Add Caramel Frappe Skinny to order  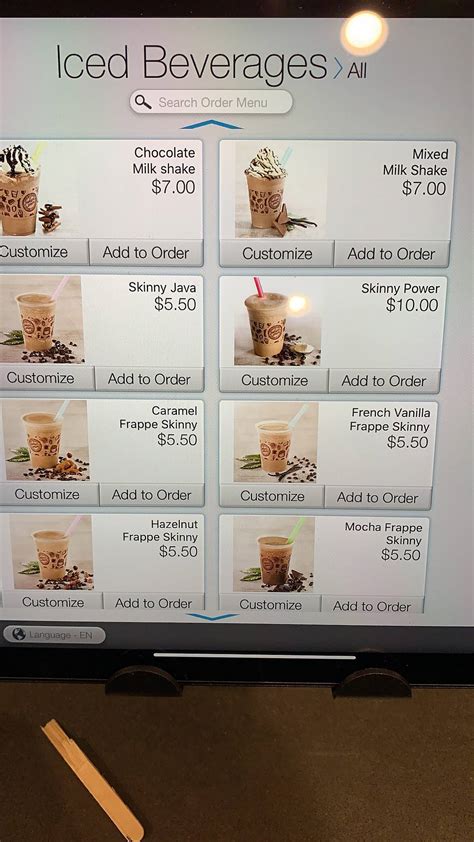[151, 495]
